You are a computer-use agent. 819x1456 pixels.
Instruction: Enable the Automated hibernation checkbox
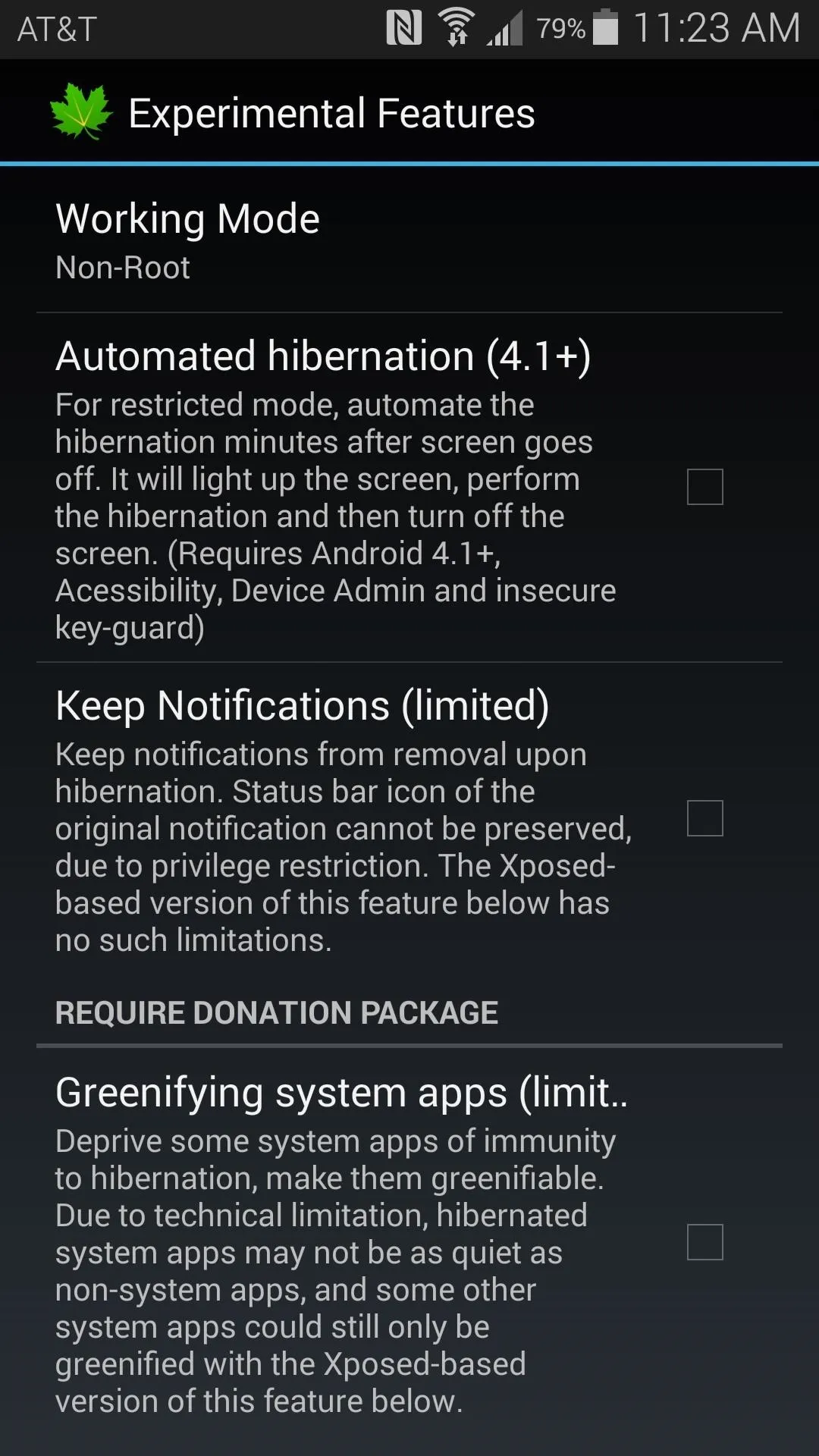[704, 487]
